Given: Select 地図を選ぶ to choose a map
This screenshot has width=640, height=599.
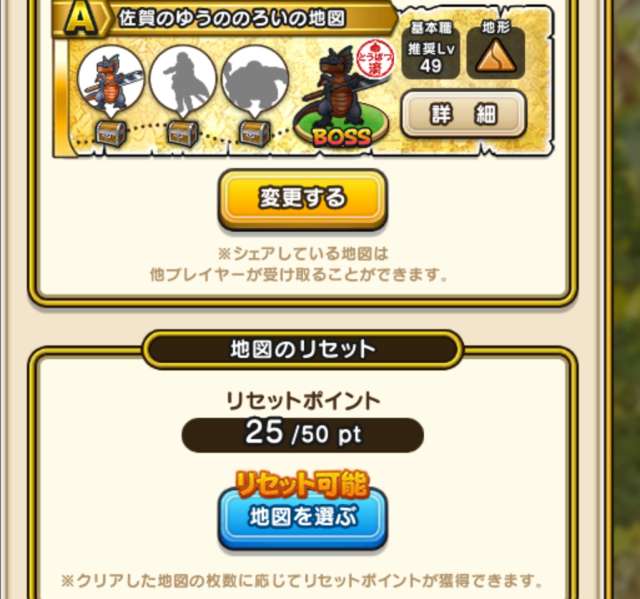Looking at the screenshot, I should click(302, 518).
